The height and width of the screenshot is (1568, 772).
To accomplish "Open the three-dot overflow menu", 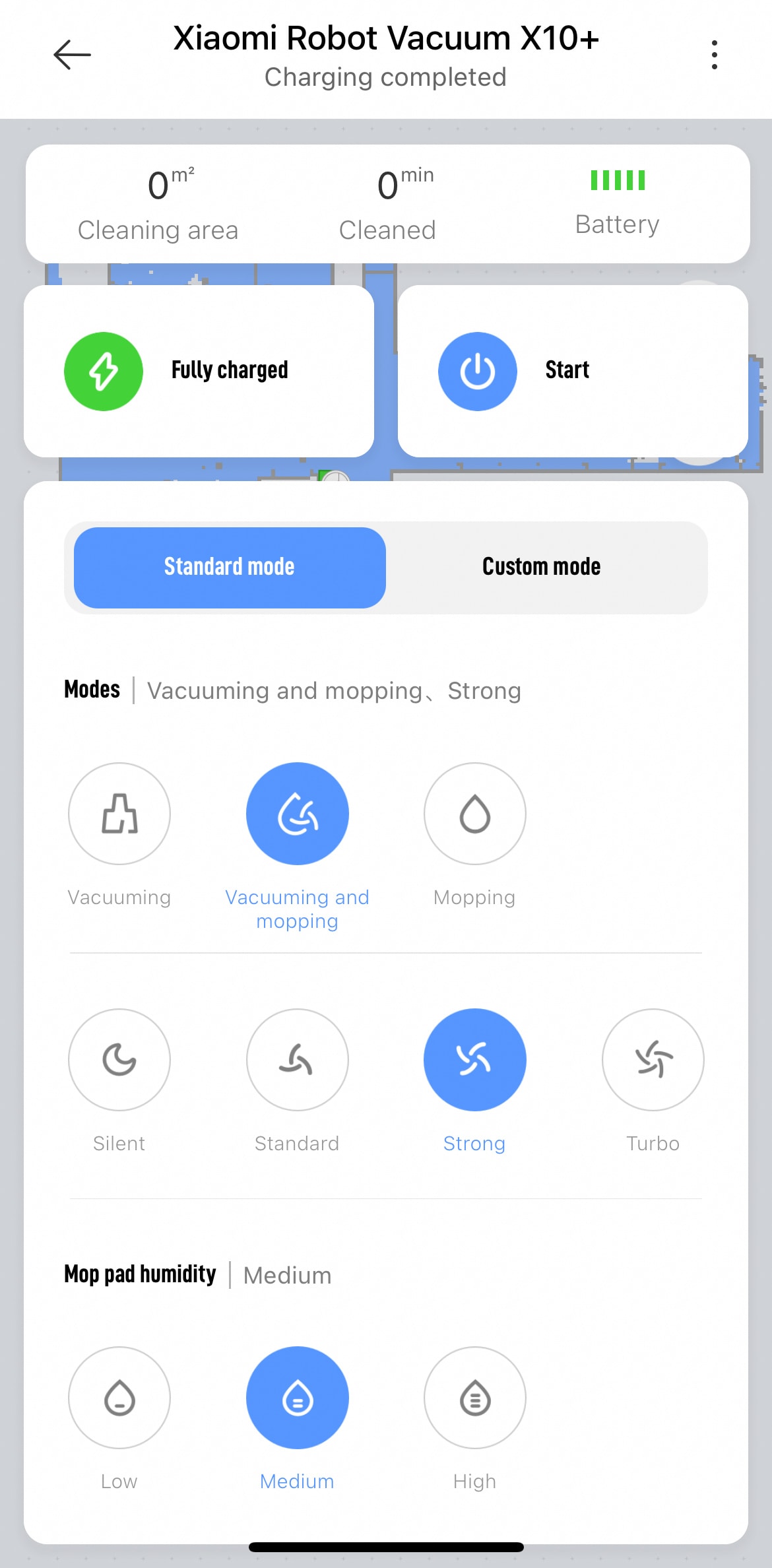I will tap(714, 55).
